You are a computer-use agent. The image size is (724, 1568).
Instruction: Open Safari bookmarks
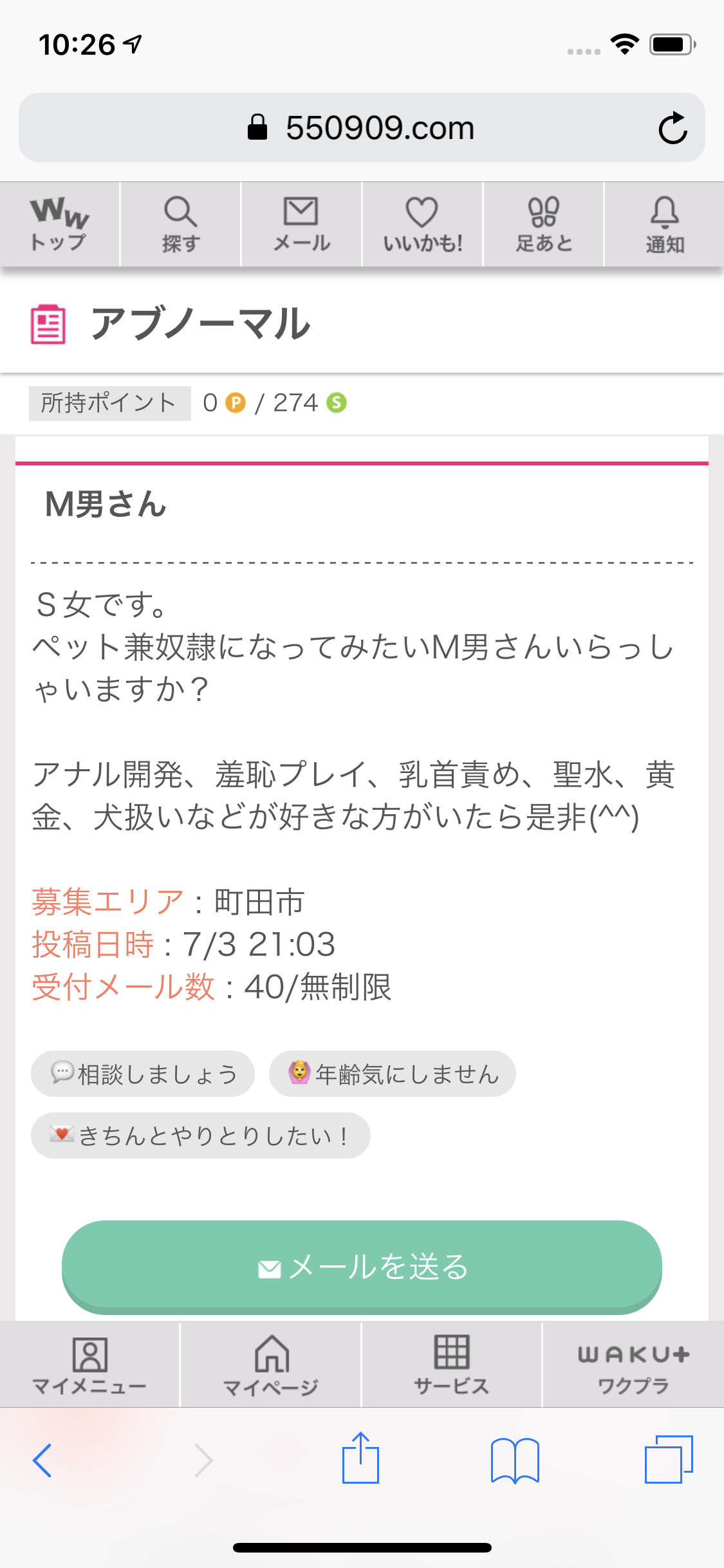click(x=515, y=1460)
